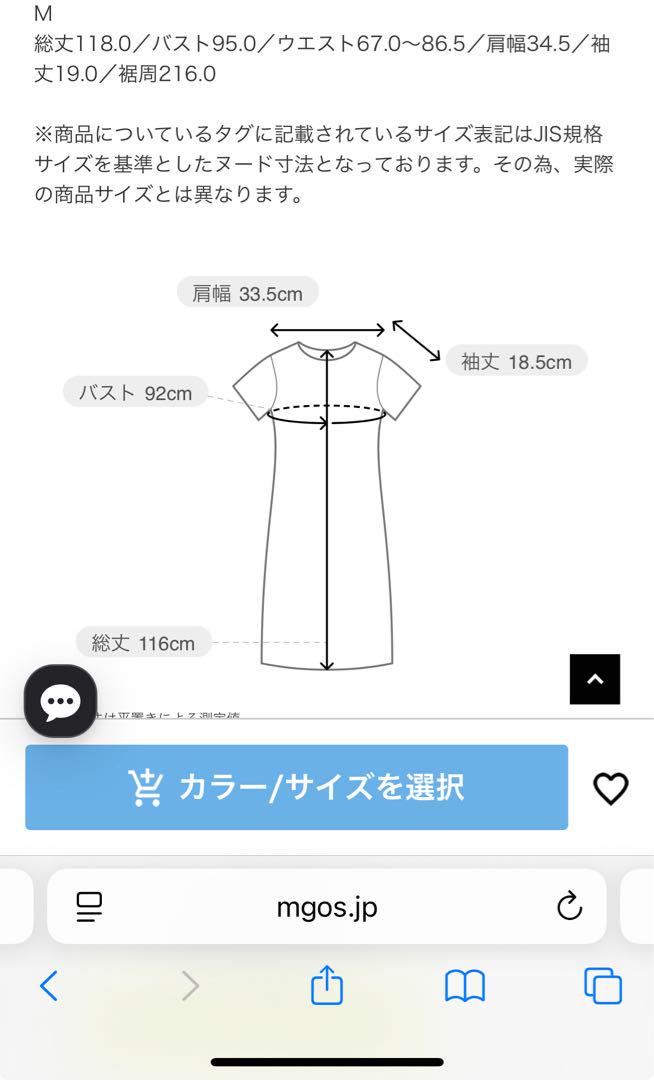This screenshot has height=1080, width=654.
Task: Jump back to top with the arrow button
Action: tap(595, 679)
